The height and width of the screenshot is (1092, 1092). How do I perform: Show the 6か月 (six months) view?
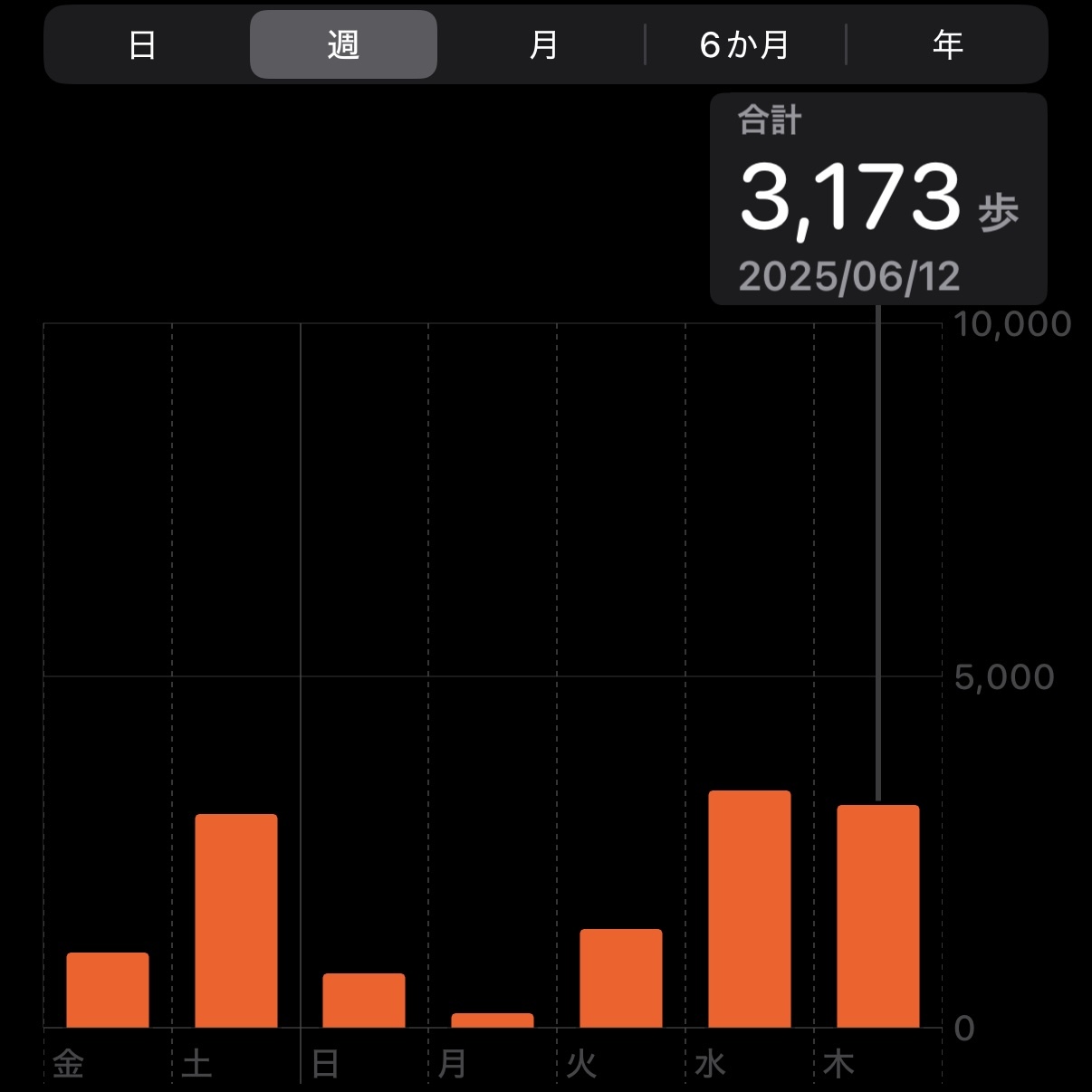click(744, 45)
